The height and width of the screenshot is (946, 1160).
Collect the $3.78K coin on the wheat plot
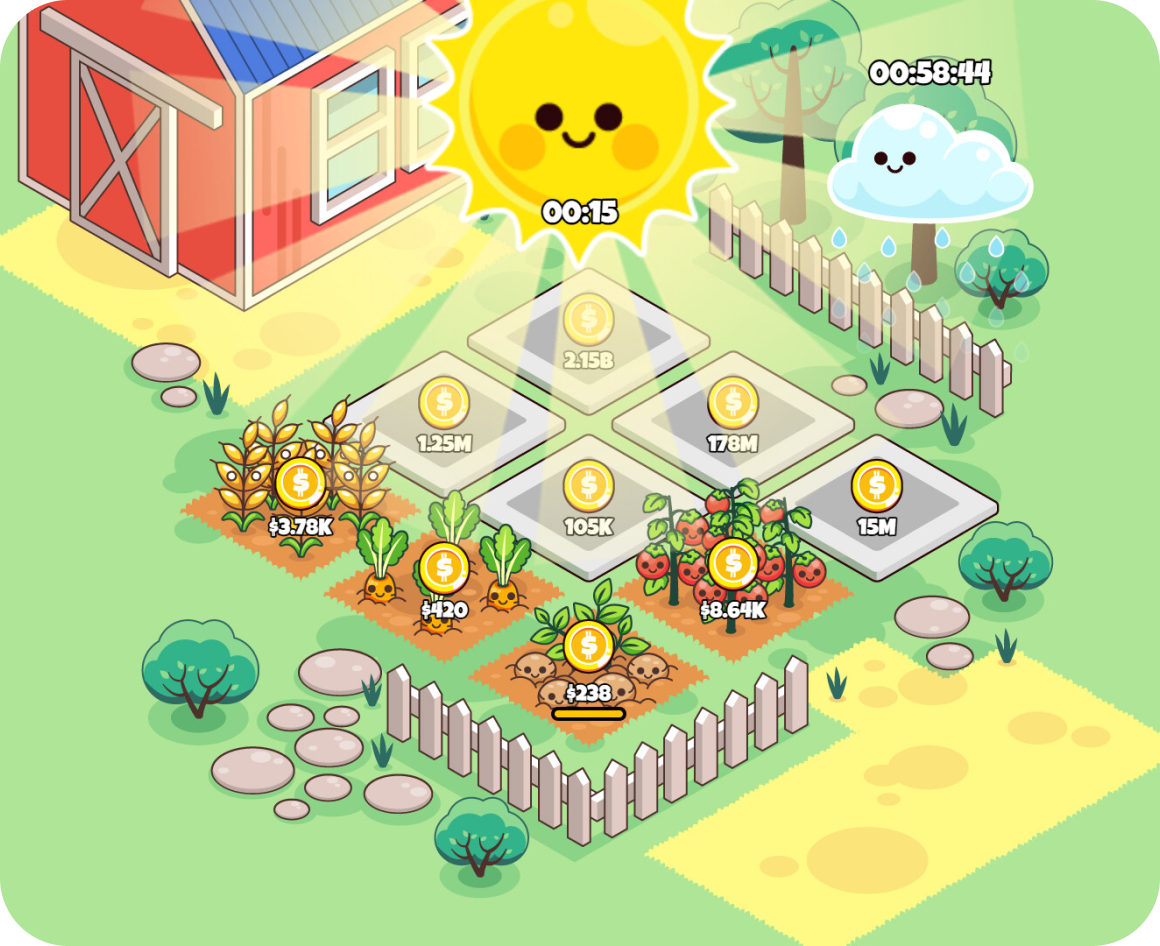[x=300, y=483]
